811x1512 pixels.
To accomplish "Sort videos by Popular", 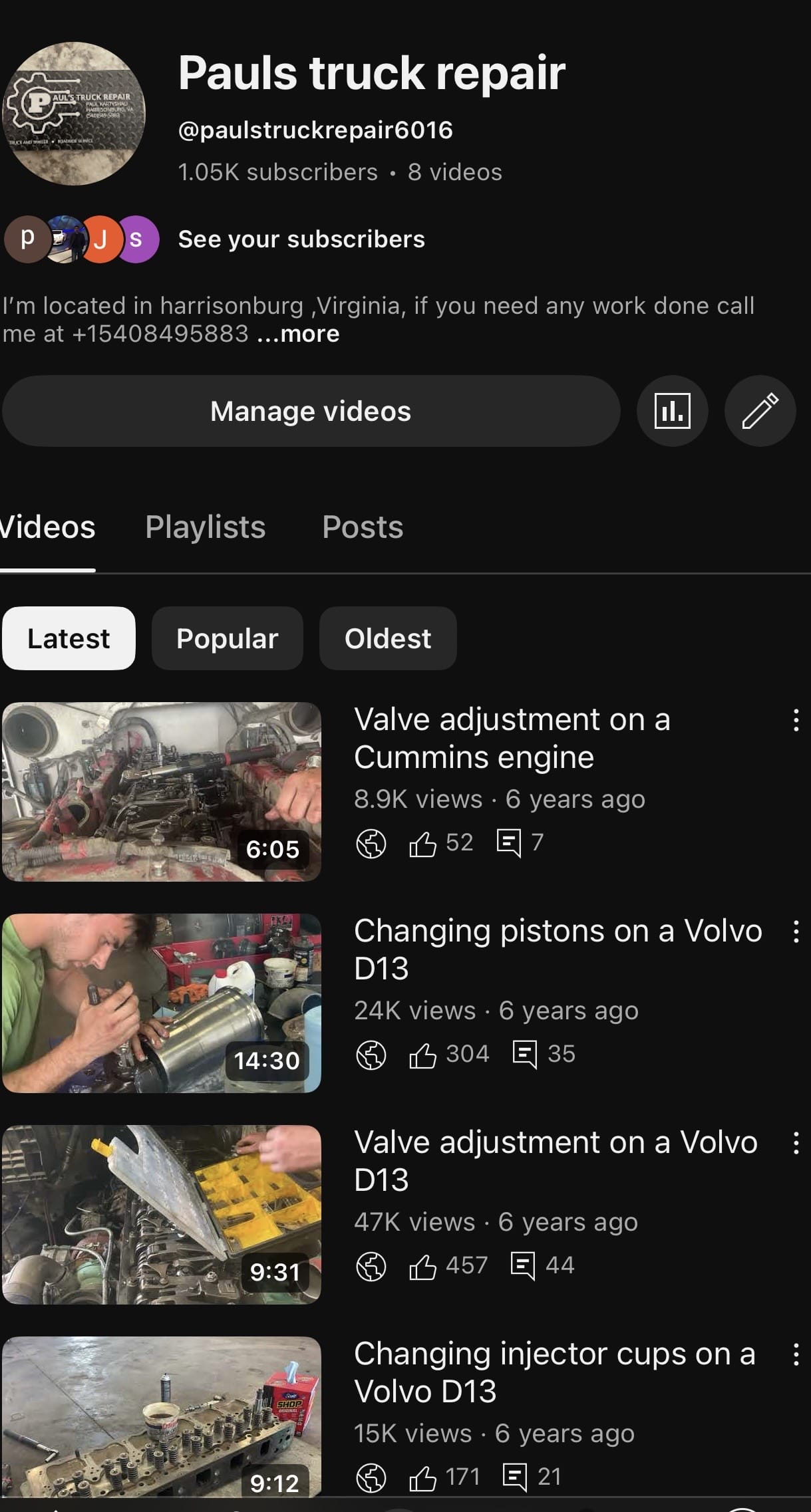I will click(227, 638).
